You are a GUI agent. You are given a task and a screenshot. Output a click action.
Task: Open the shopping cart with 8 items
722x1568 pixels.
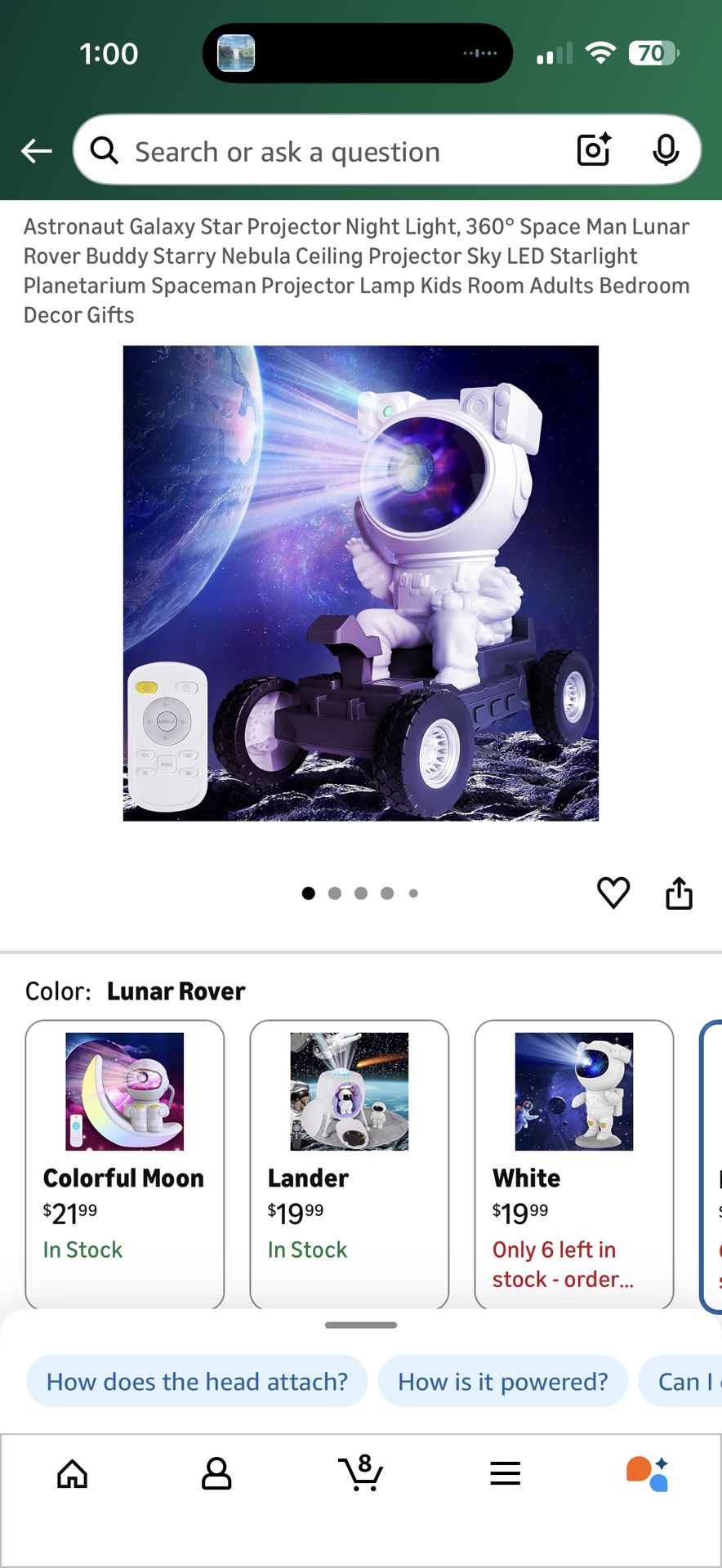click(x=361, y=1474)
